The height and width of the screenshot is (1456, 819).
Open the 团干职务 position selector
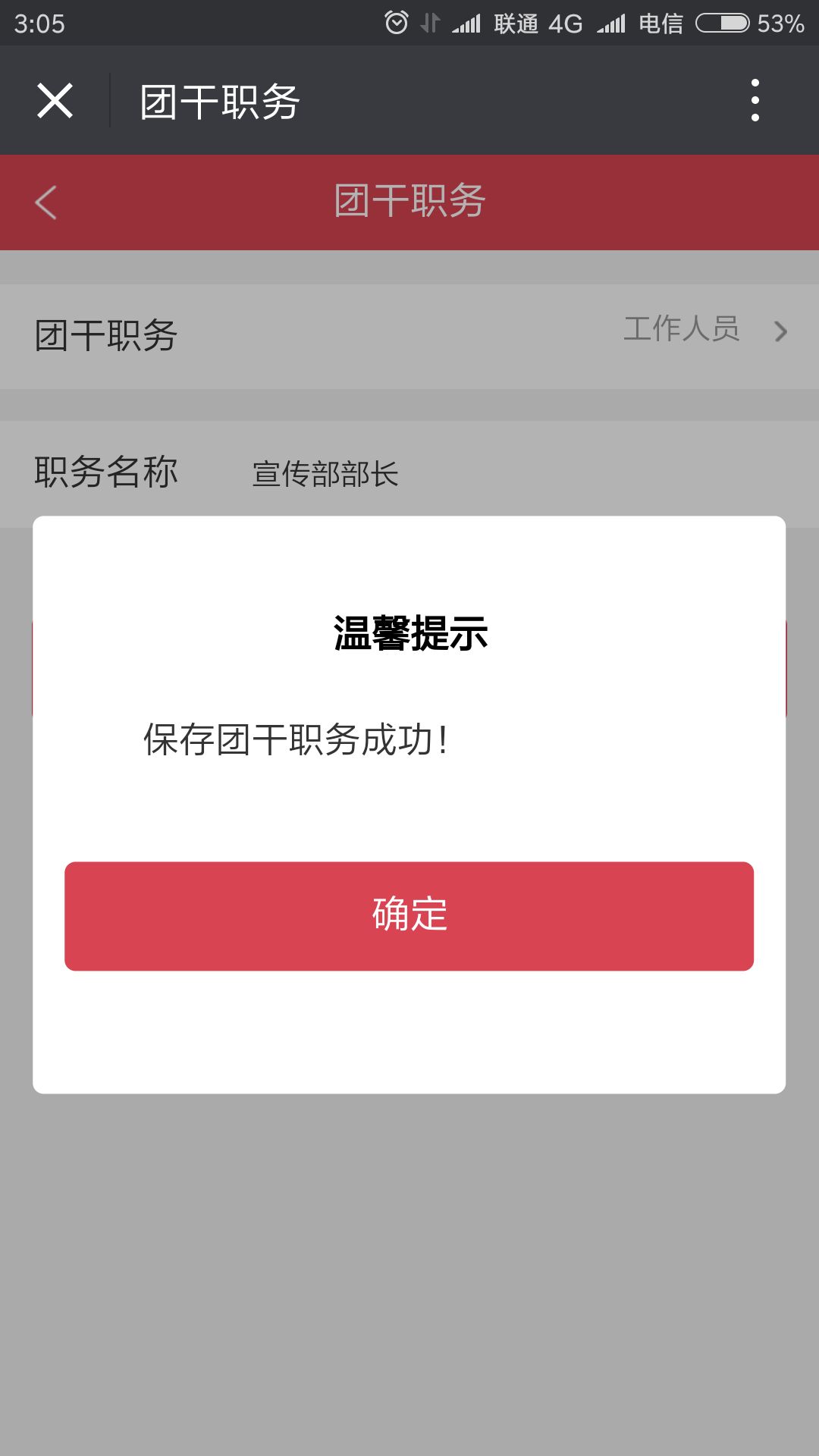(409, 331)
